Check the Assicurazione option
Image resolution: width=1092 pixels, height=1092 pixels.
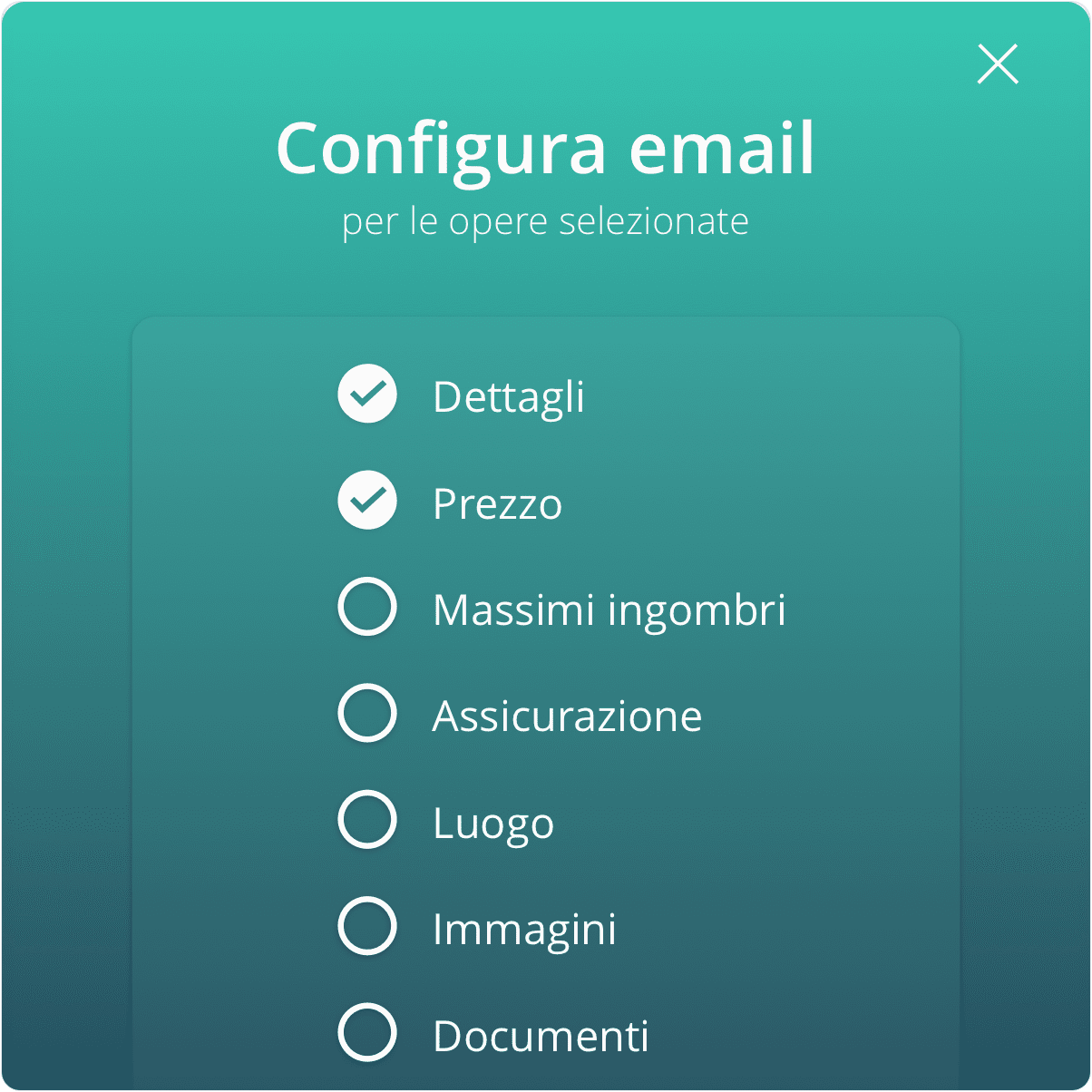tap(367, 713)
